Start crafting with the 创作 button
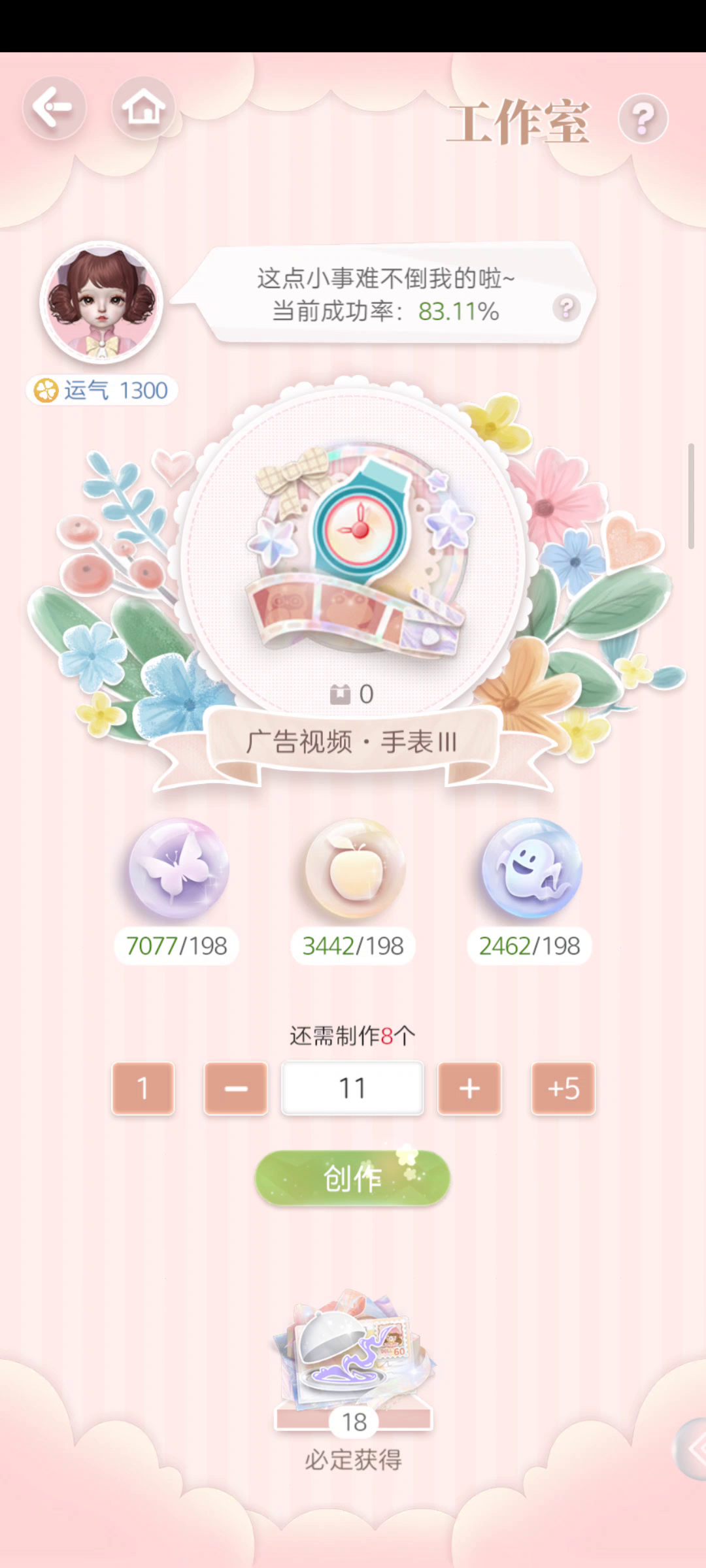 click(x=352, y=1178)
